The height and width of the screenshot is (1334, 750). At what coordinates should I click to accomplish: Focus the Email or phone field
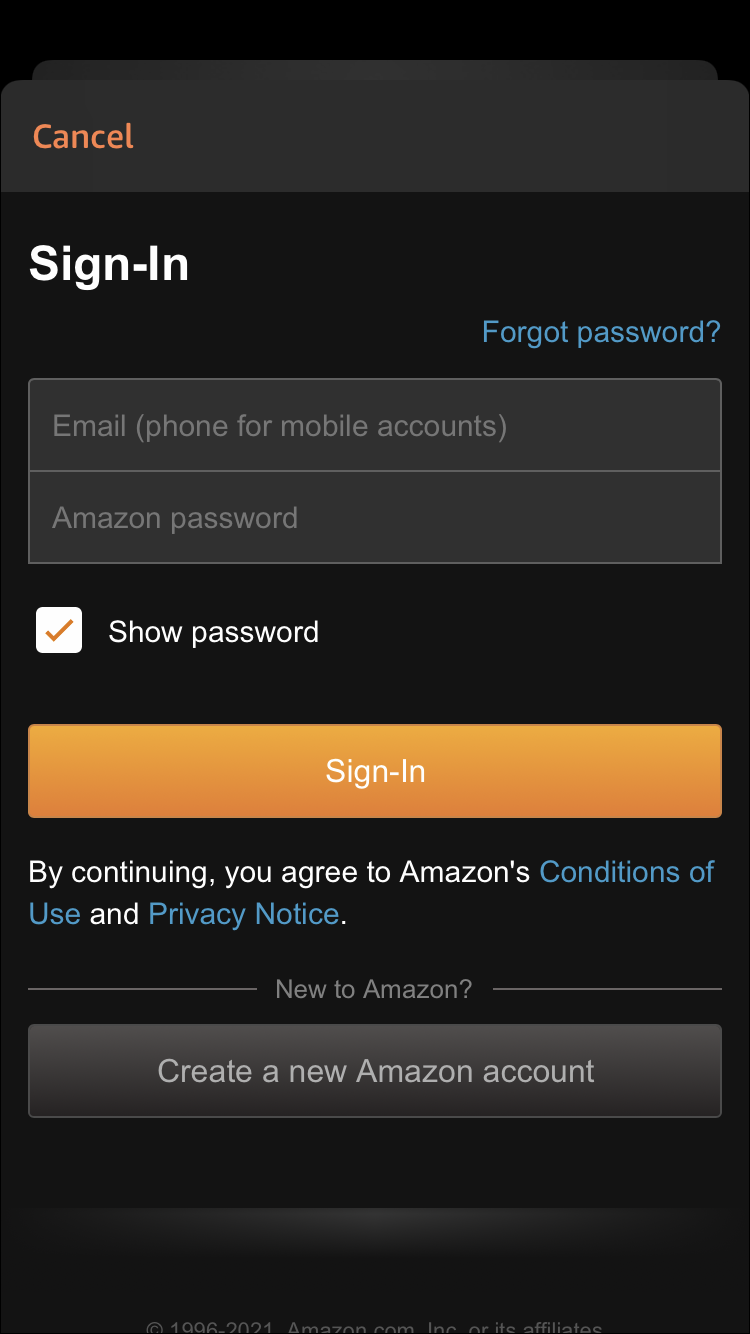tap(375, 426)
